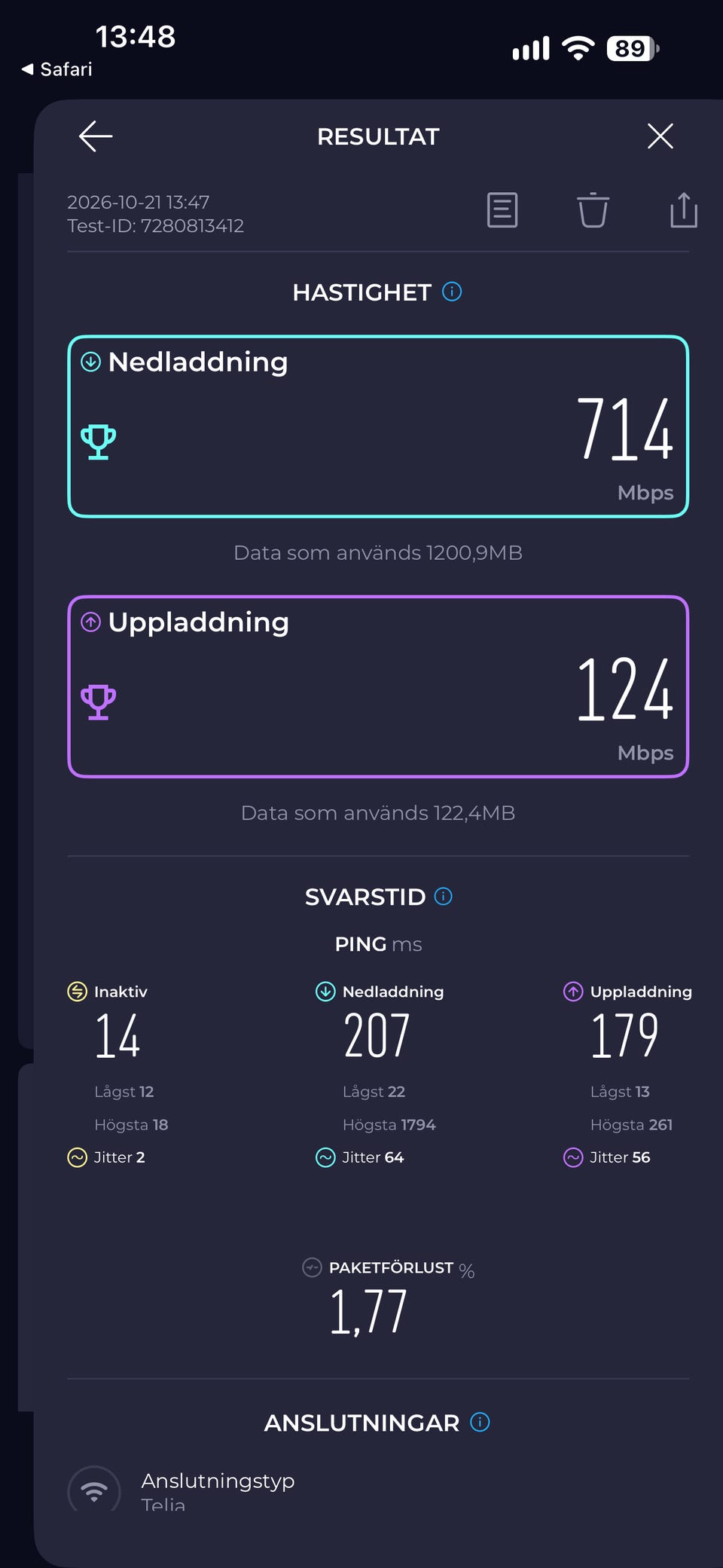Image resolution: width=723 pixels, height=1568 pixels.
Task: Close the Resultat screen
Action: (660, 136)
